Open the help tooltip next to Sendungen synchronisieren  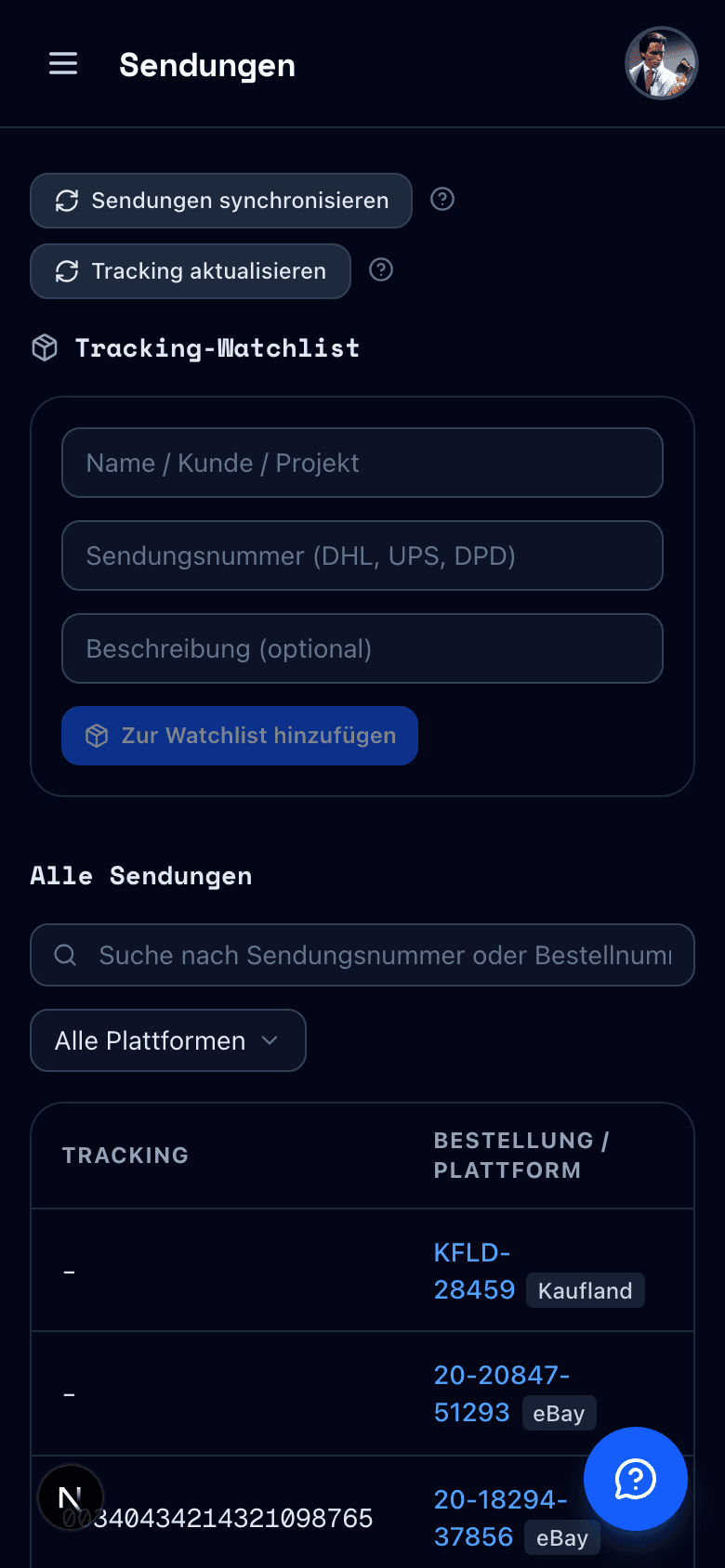click(x=442, y=199)
